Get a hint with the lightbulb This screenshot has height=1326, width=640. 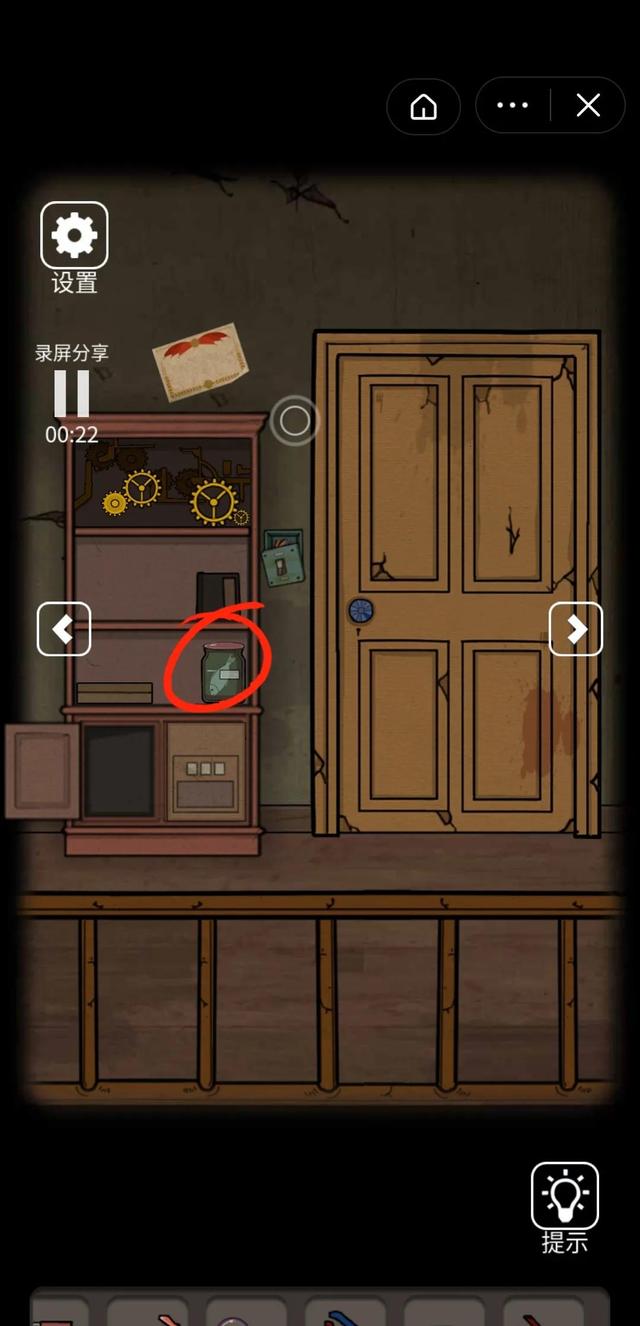coord(565,1196)
